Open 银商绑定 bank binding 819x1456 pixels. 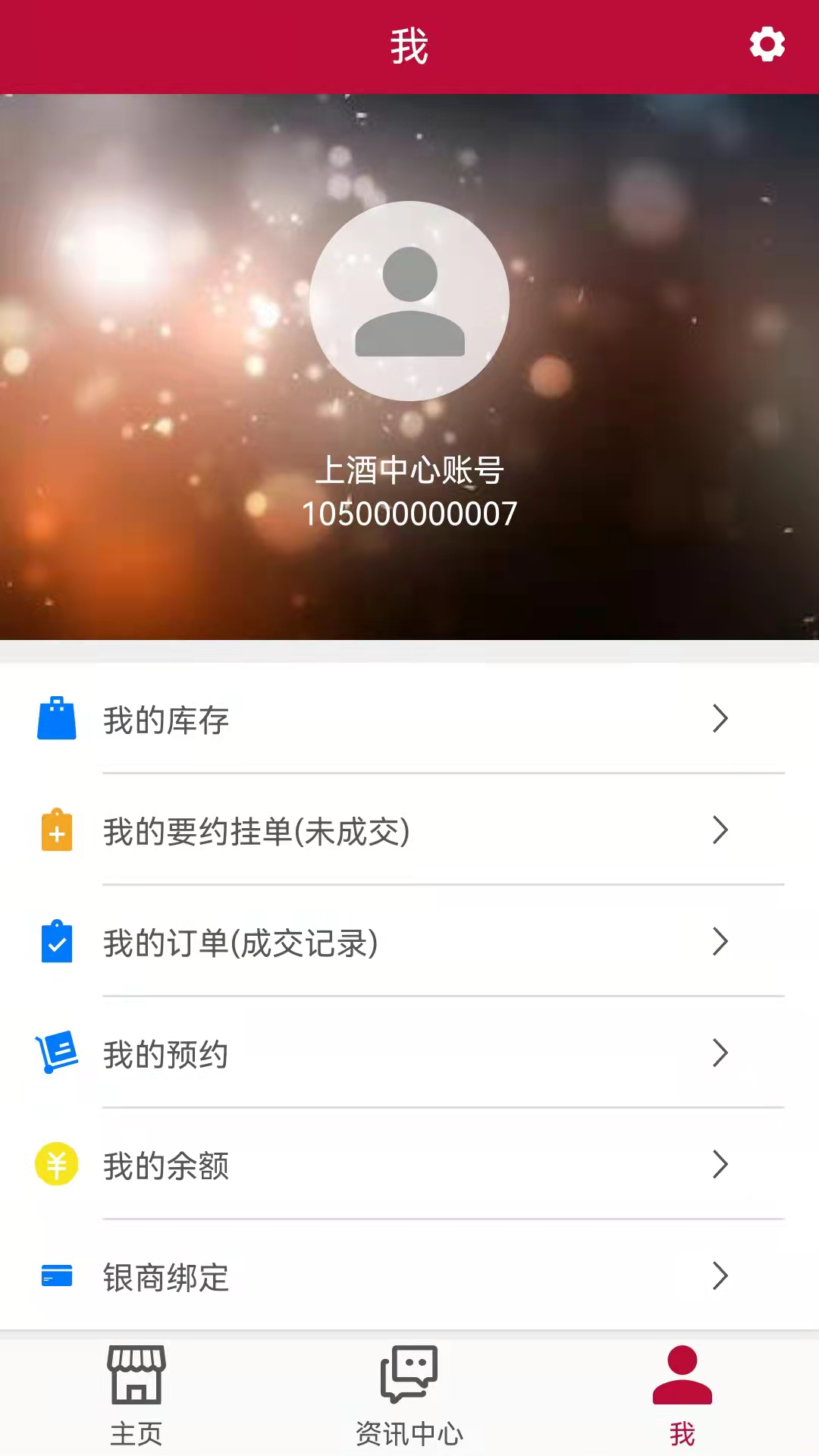(x=409, y=1277)
